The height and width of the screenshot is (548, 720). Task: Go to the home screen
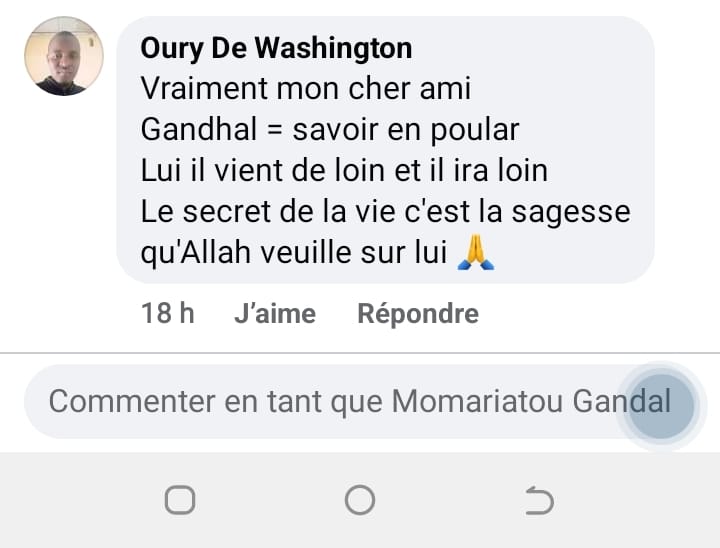point(360,499)
